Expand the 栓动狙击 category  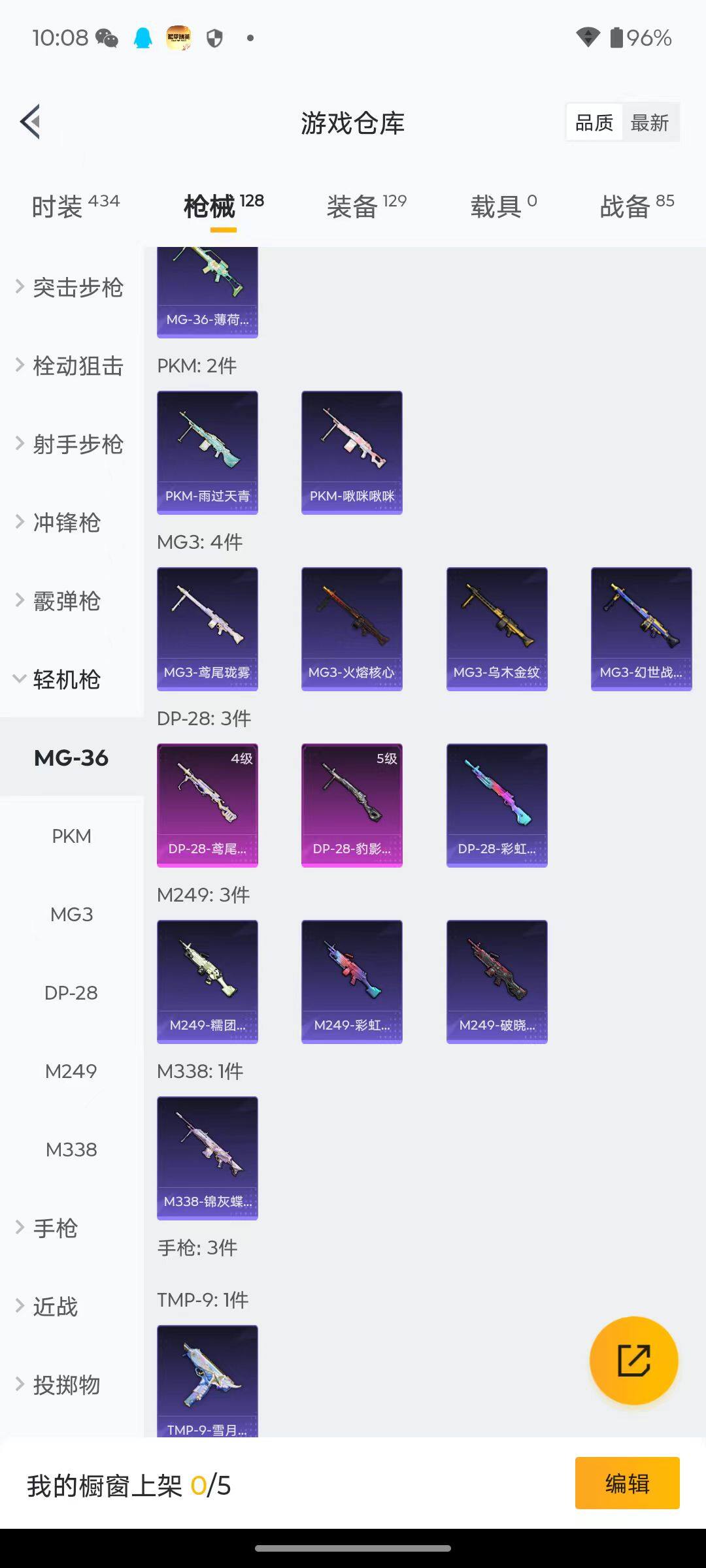pos(77,366)
